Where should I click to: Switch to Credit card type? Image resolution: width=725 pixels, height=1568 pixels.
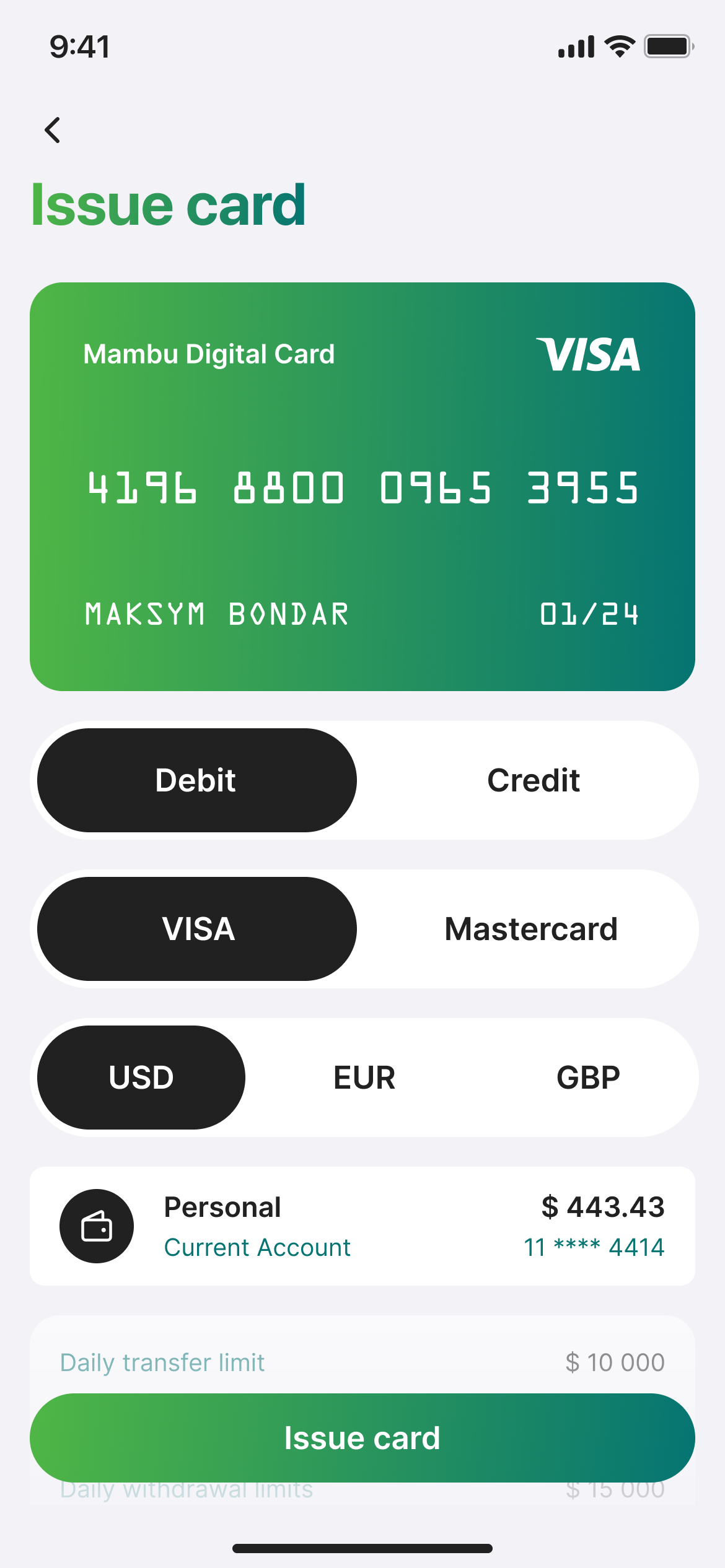[x=533, y=780]
